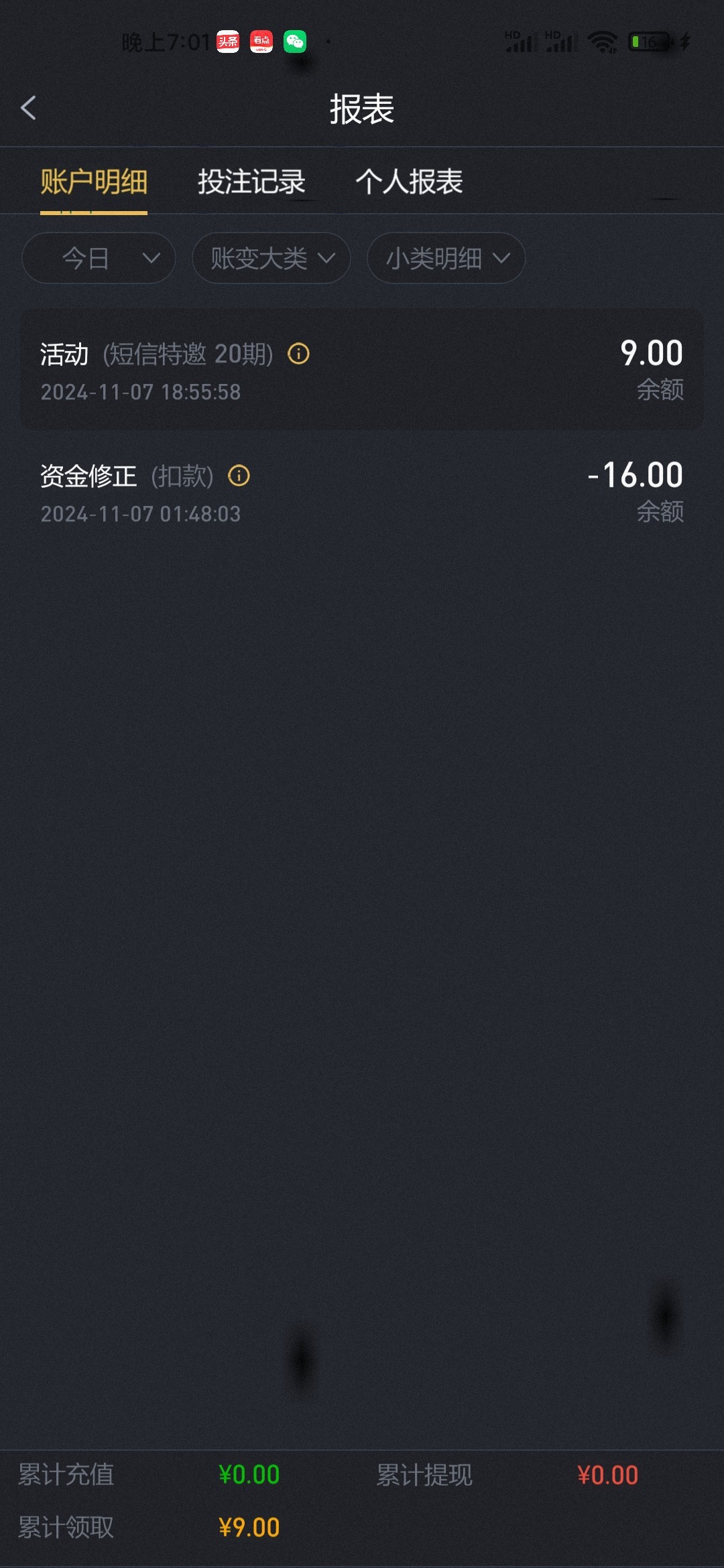Go back from the 报表 page

(x=28, y=108)
